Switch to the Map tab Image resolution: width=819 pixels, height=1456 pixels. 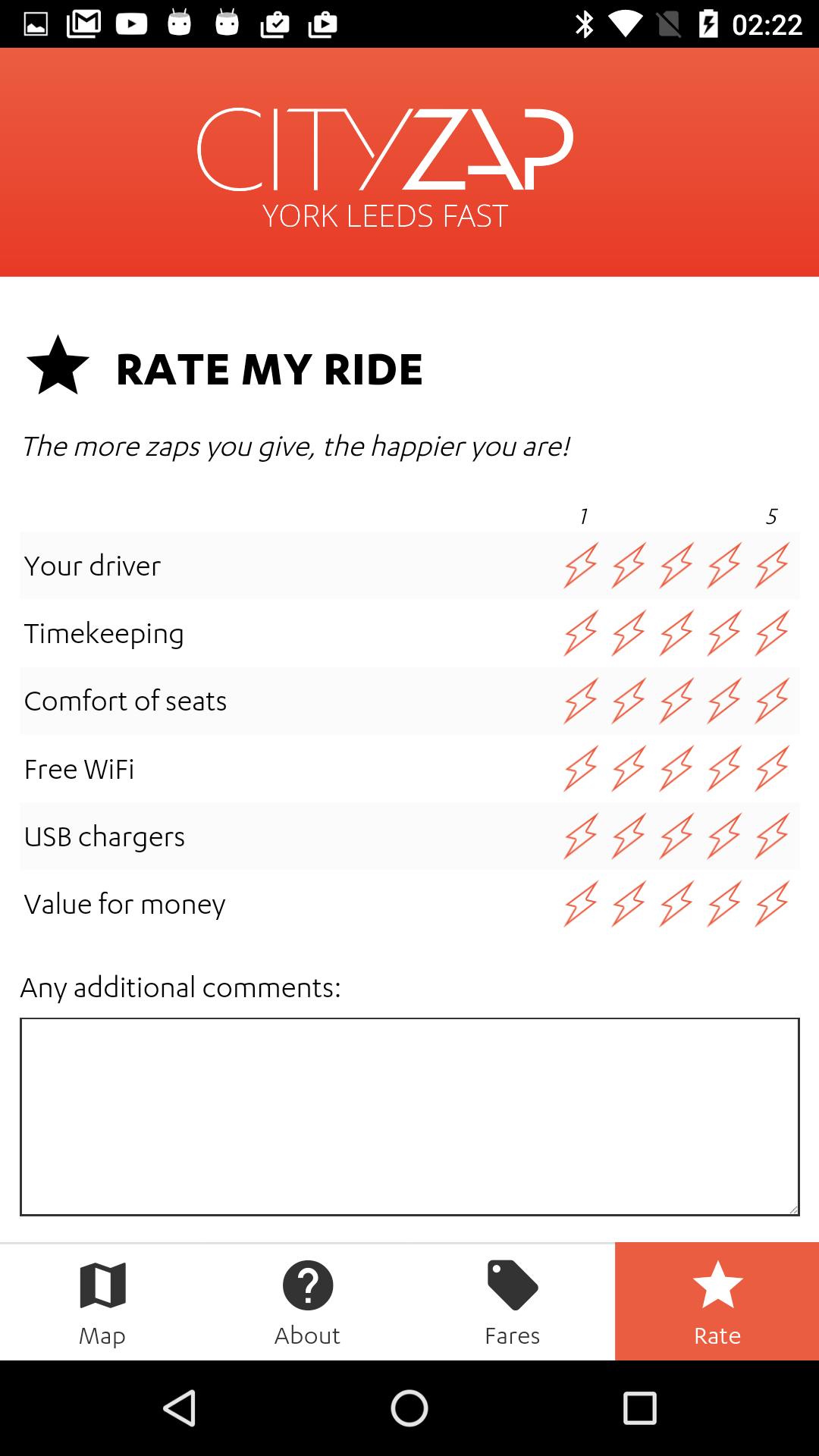102,1301
